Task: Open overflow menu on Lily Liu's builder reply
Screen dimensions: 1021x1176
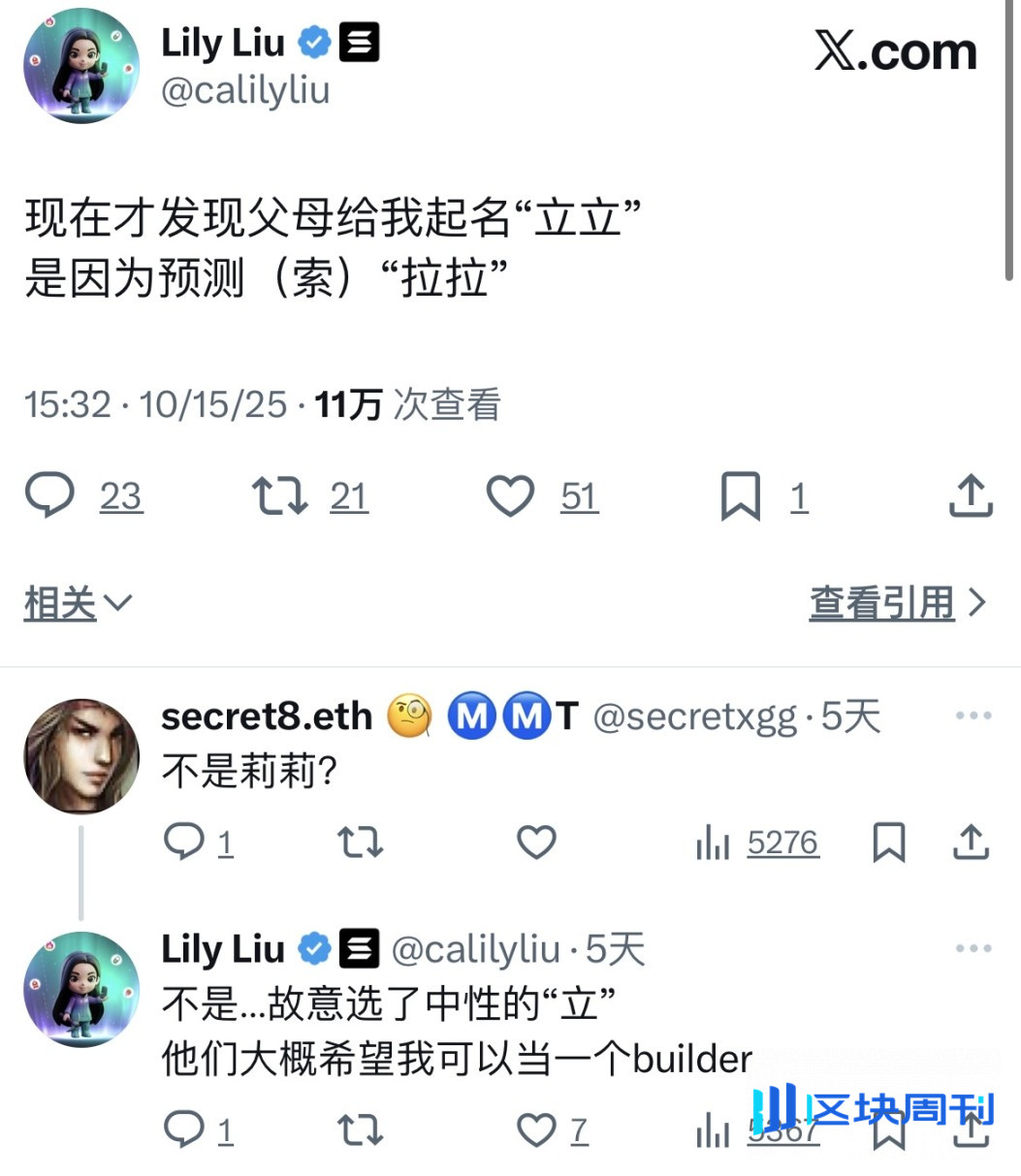Action: pyautogui.click(x=973, y=948)
